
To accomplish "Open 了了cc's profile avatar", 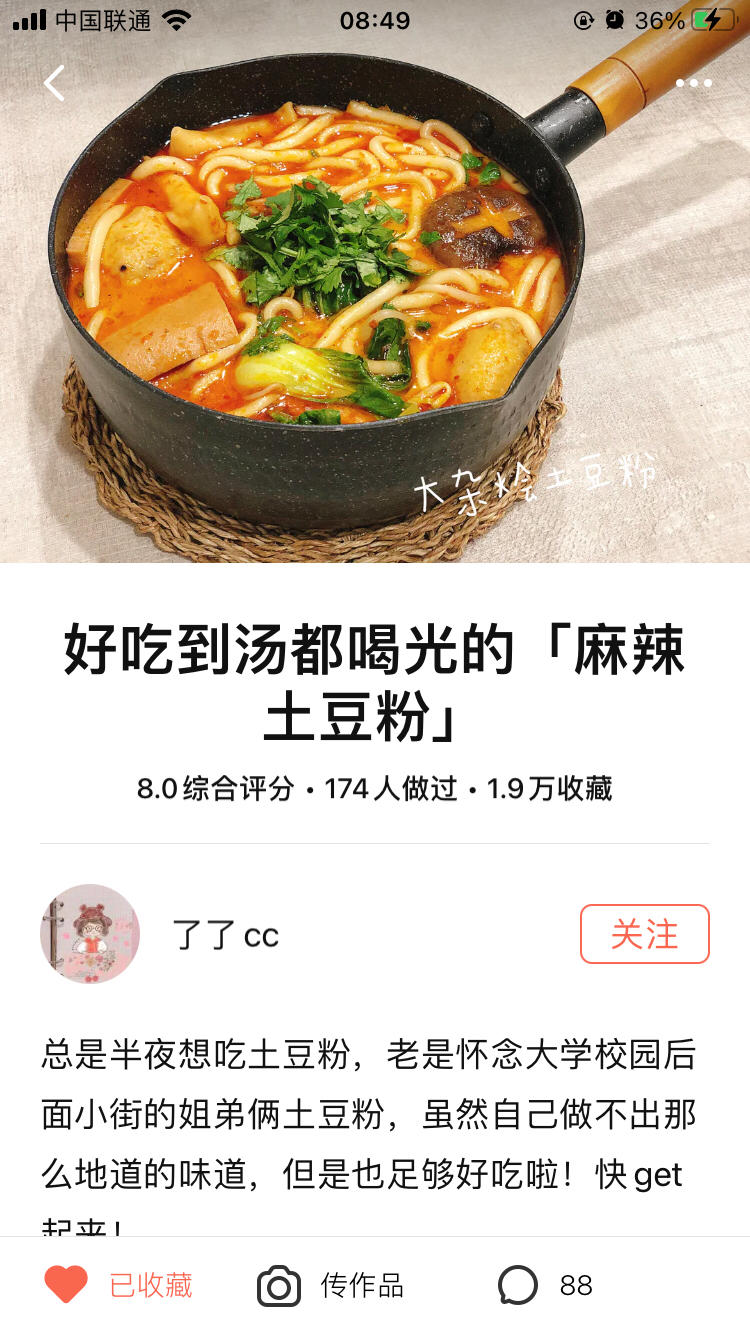I will [x=90, y=934].
